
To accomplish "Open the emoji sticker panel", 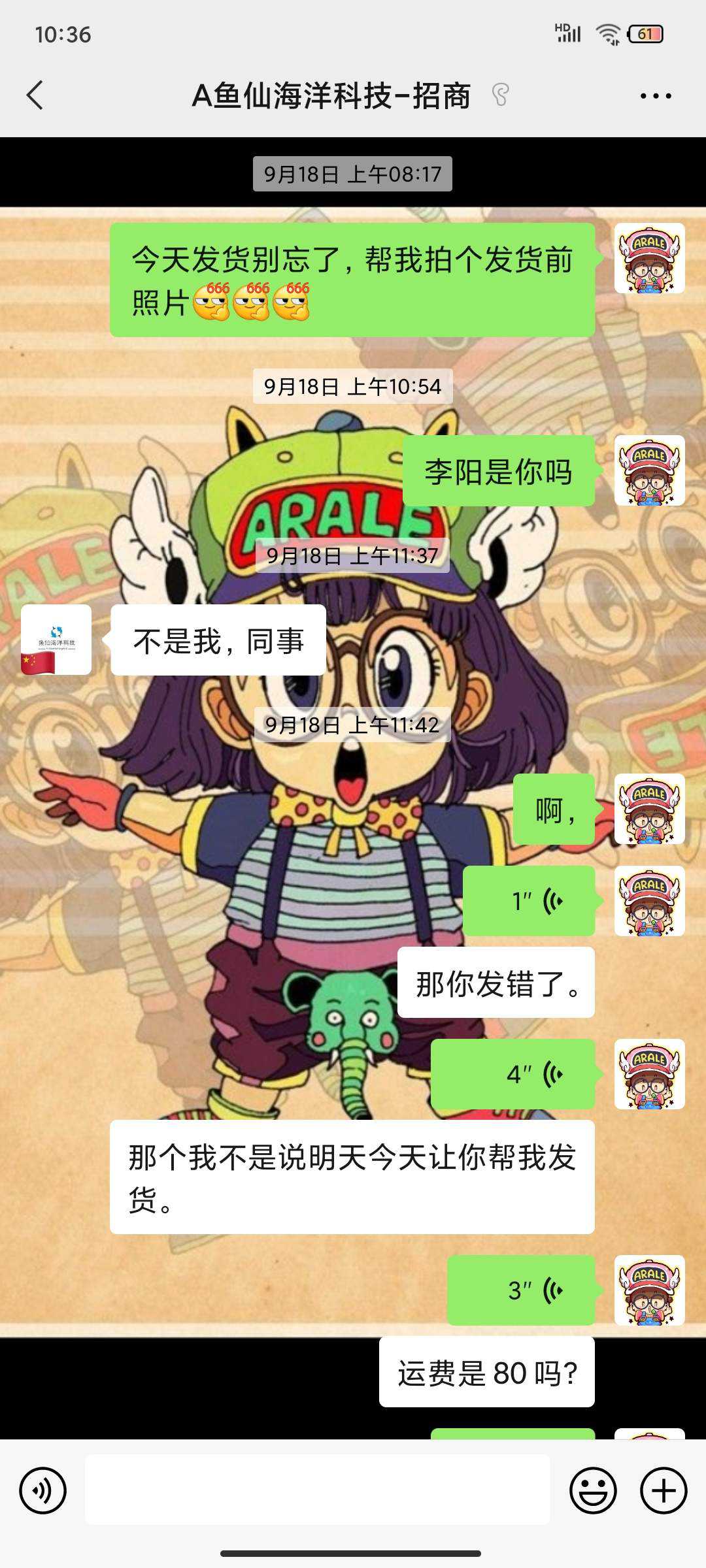I will 593,1490.
